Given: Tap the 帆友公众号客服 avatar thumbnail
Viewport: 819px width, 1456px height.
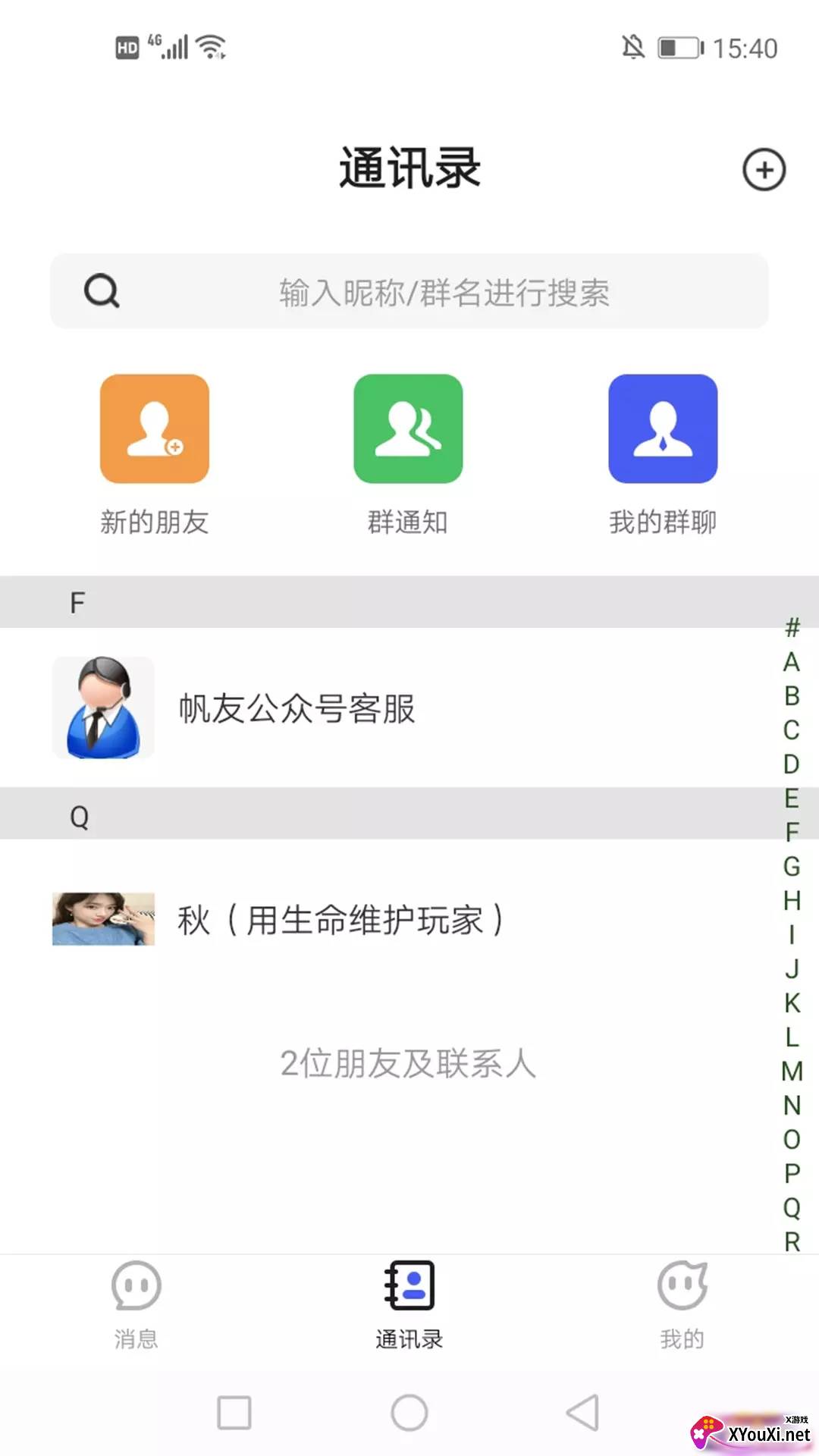Looking at the screenshot, I should point(103,708).
